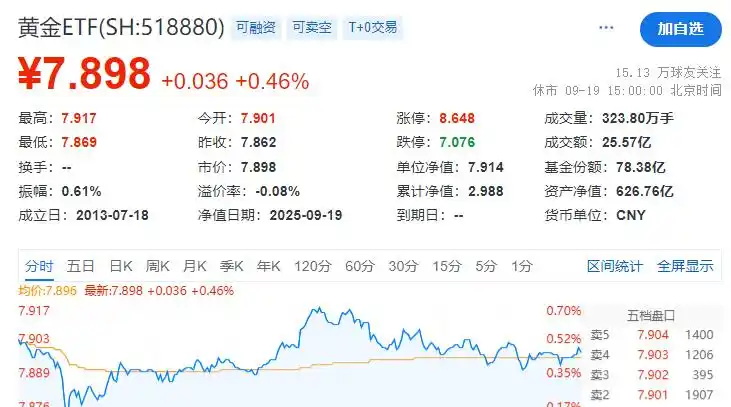The height and width of the screenshot is (407, 731).
Task: Switch to the 30分 interval
Action: pos(403,266)
